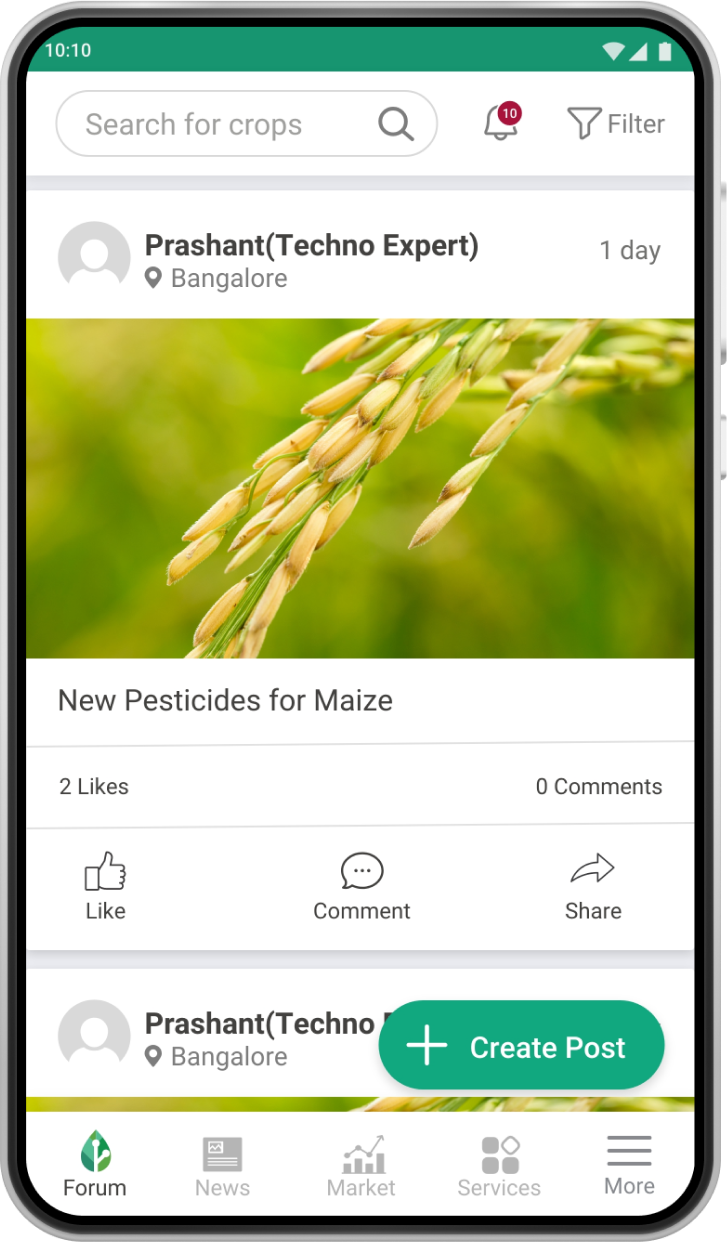The height and width of the screenshot is (1242, 727).
Task: View the 0 Comments count on the post
Action: click(598, 787)
